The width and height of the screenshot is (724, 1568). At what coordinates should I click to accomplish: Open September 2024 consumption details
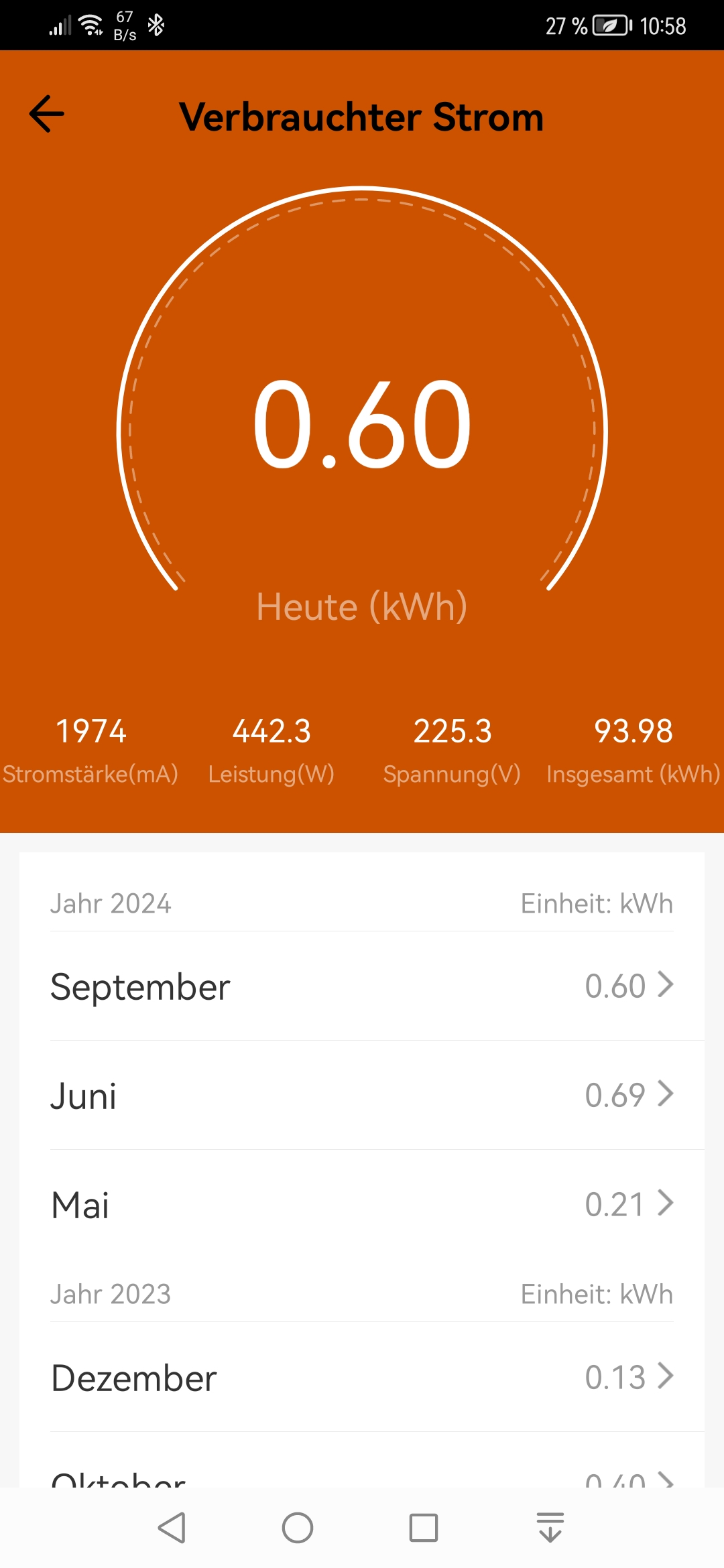pos(362,986)
